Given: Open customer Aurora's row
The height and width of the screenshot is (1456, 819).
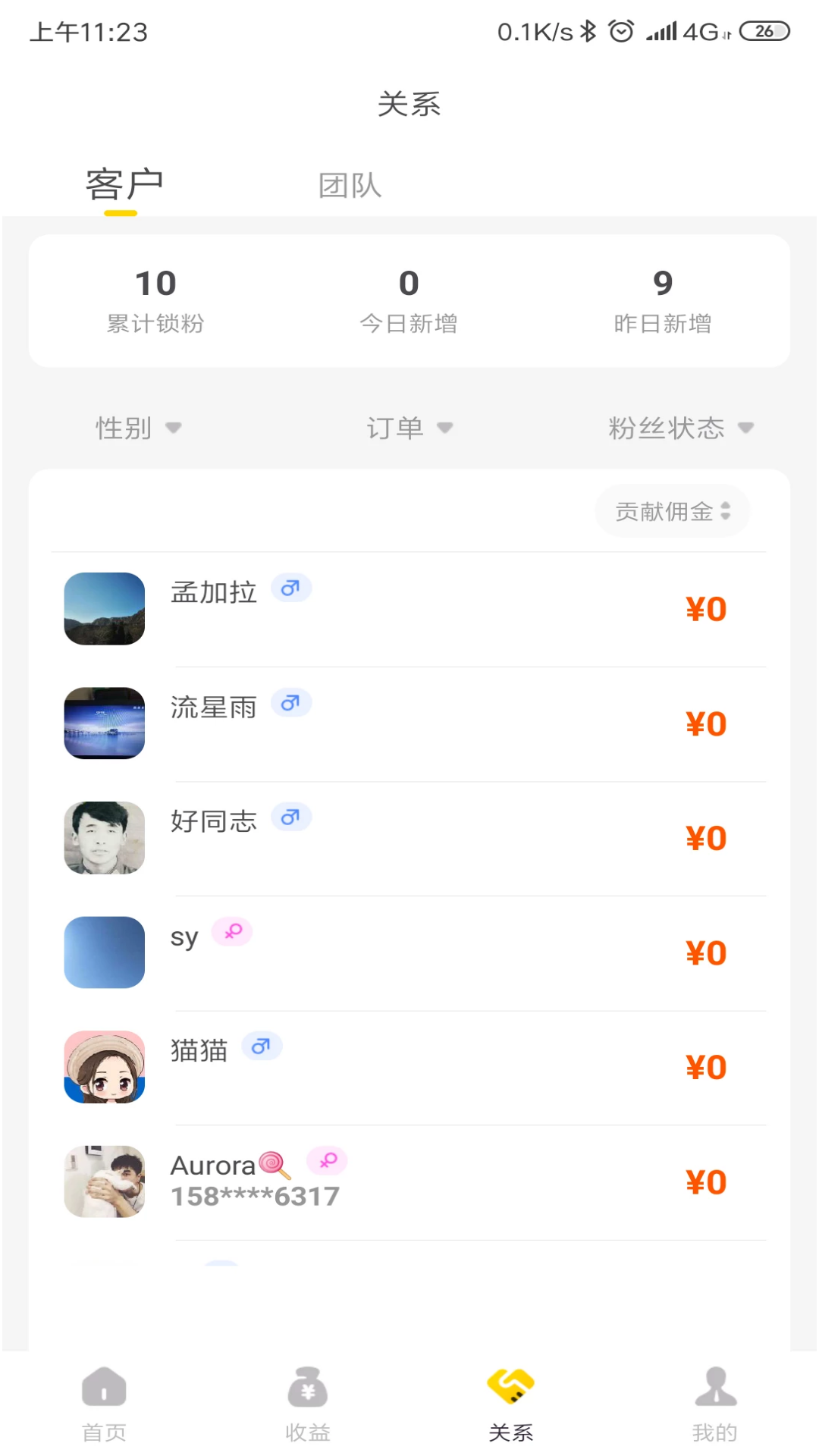Looking at the screenshot, I should pos(409,1182).
